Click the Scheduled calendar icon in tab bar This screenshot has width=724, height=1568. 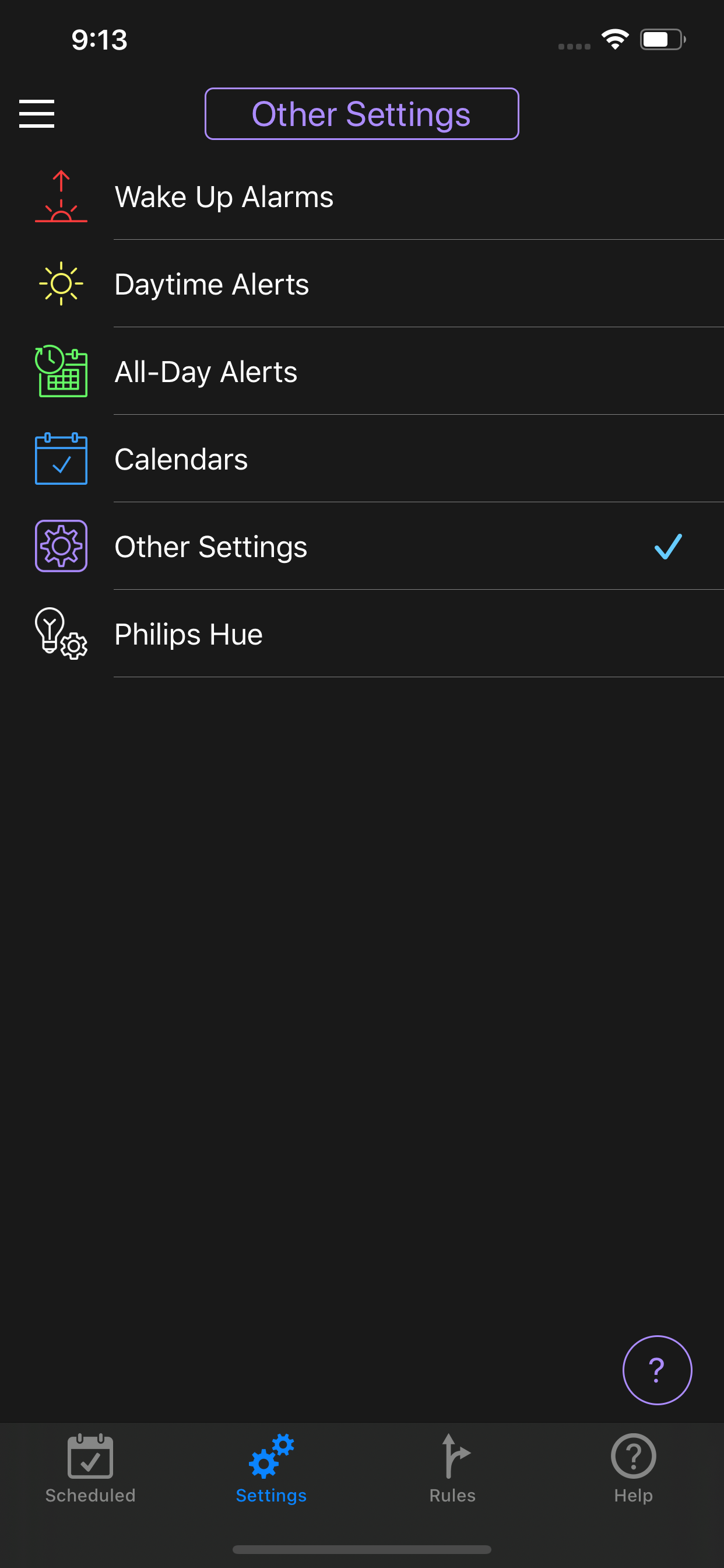90,1457
